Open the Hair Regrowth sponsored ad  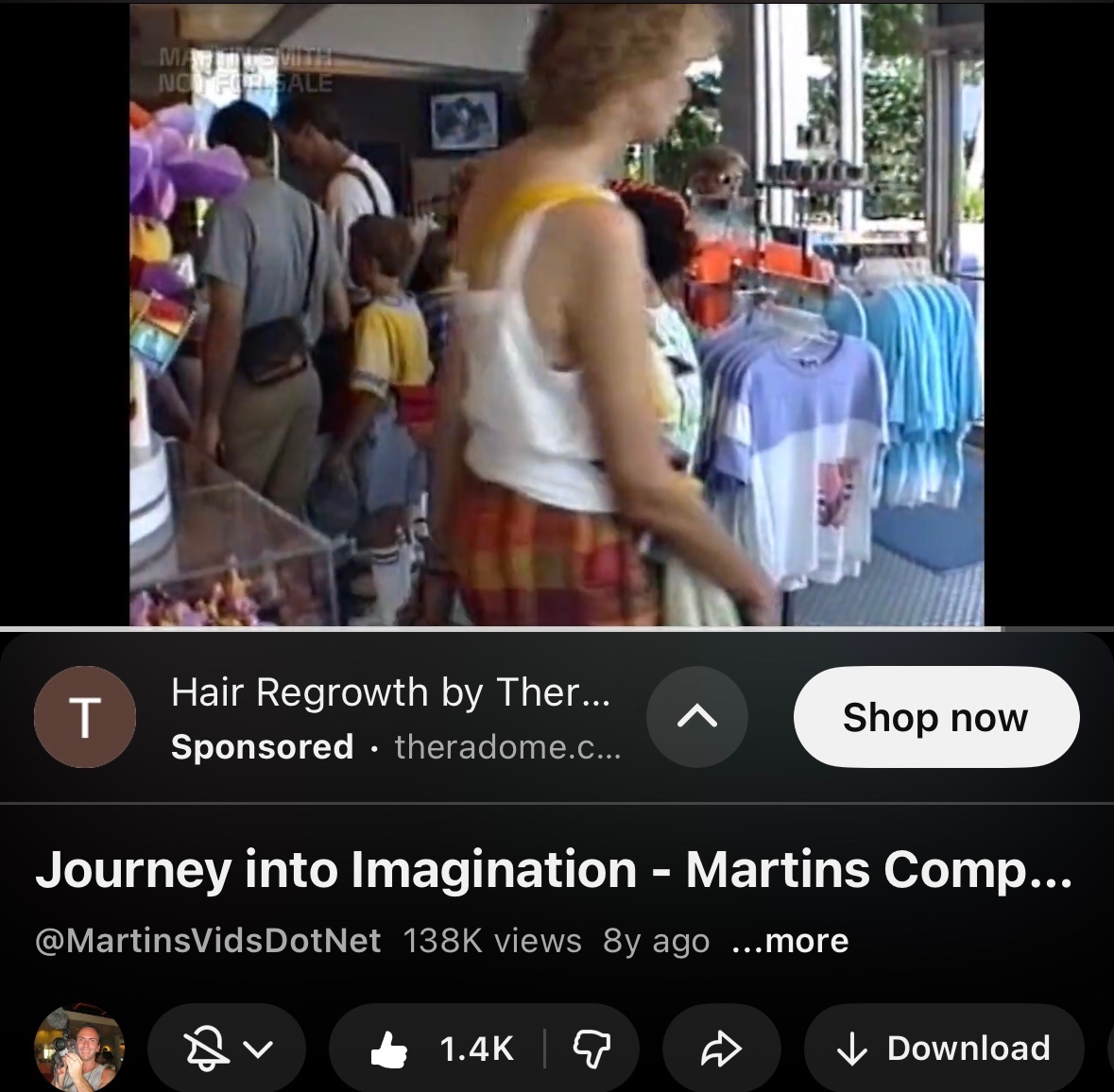391,693
